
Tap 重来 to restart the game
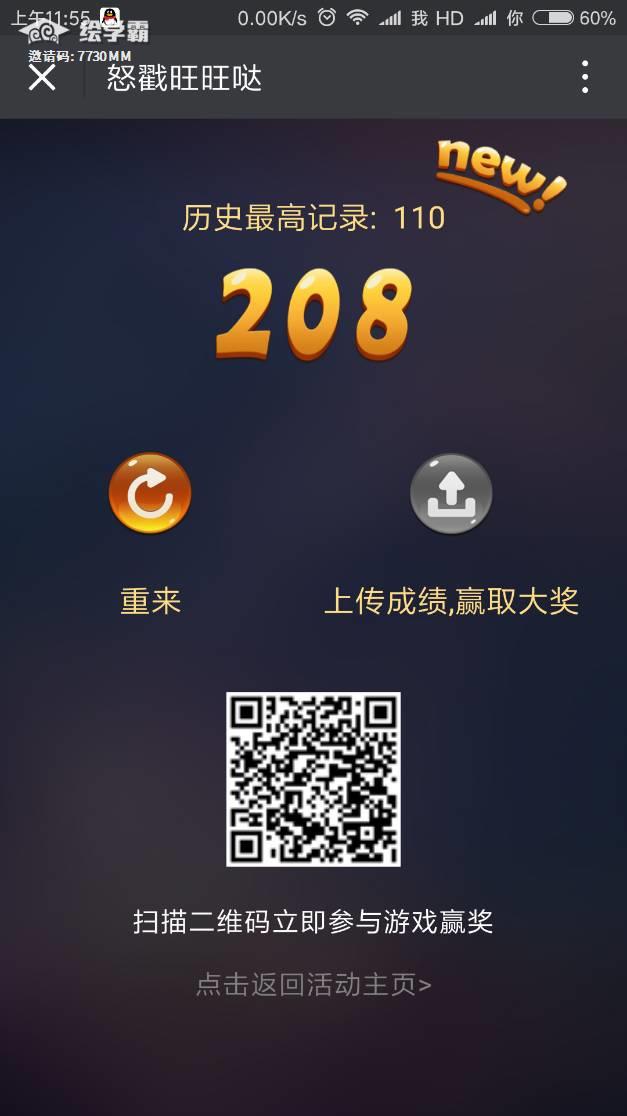[150, 494]
